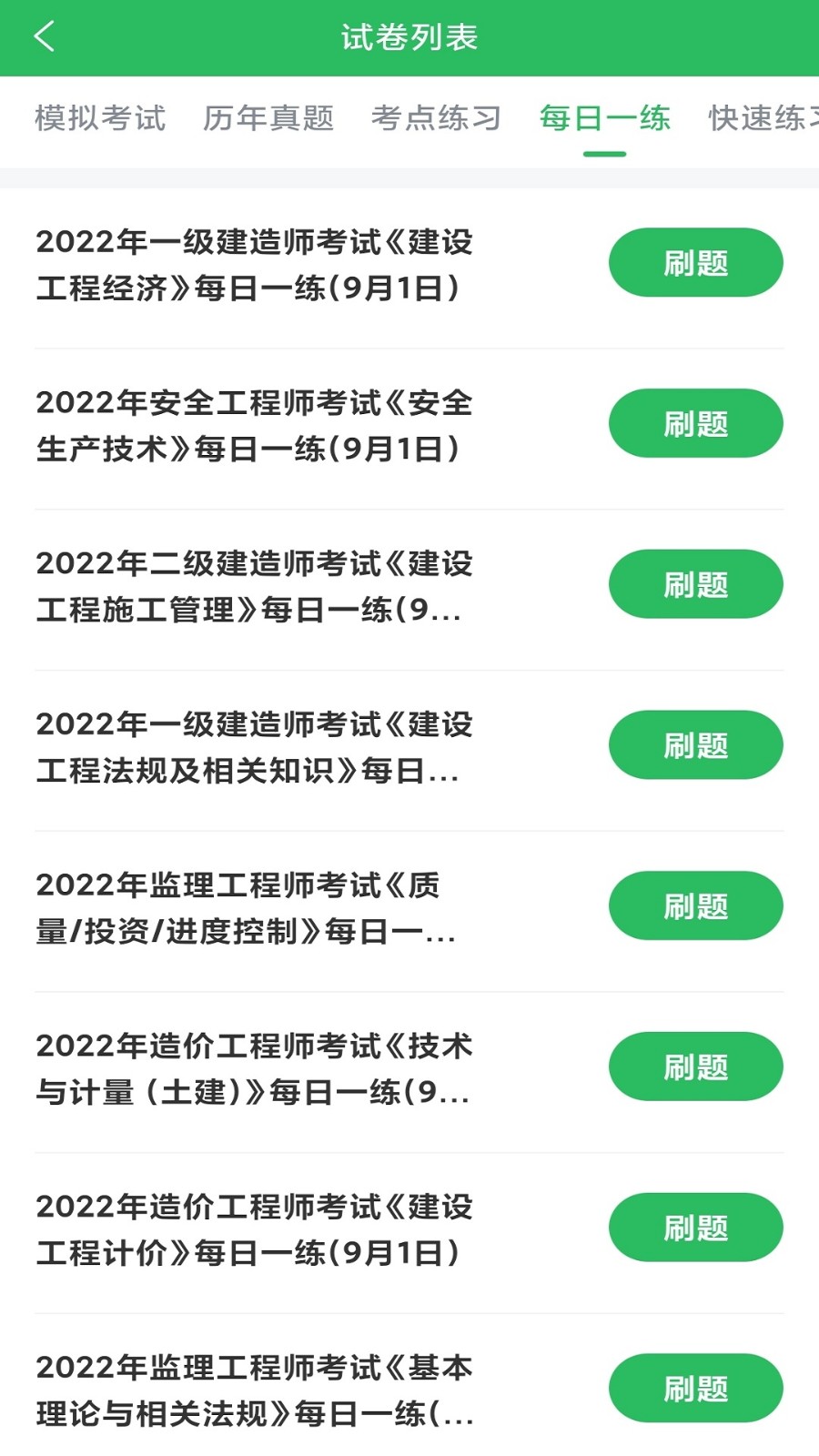The height and width of the screenshot is (1456, 819).
Task: Start 刷题 for 《建设工程法规及相关知识》
Action: 695,745
